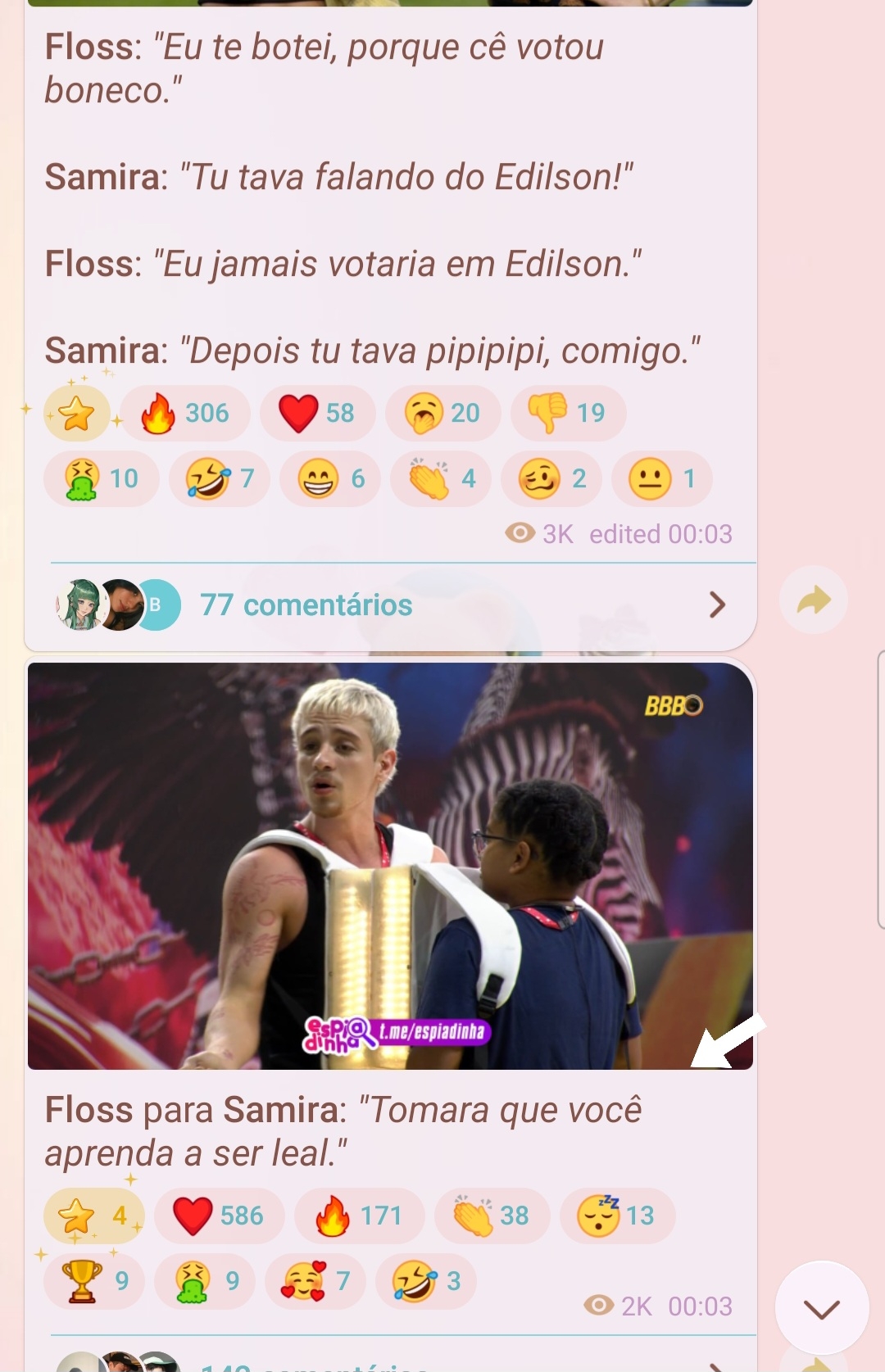Select the sleeping face reaction with 13
Image resolution: width=885 pixels, height=1372 pixels.
tap(617, 1216)
